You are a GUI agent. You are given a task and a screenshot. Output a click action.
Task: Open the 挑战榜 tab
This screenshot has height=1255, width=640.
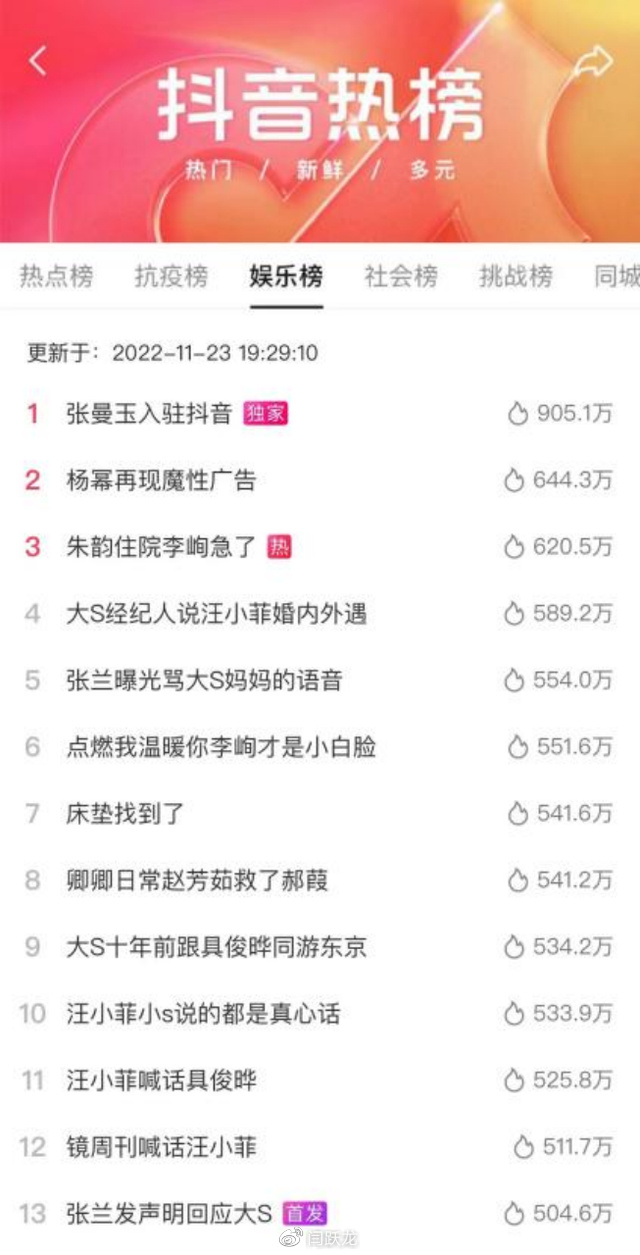point(516,276)
